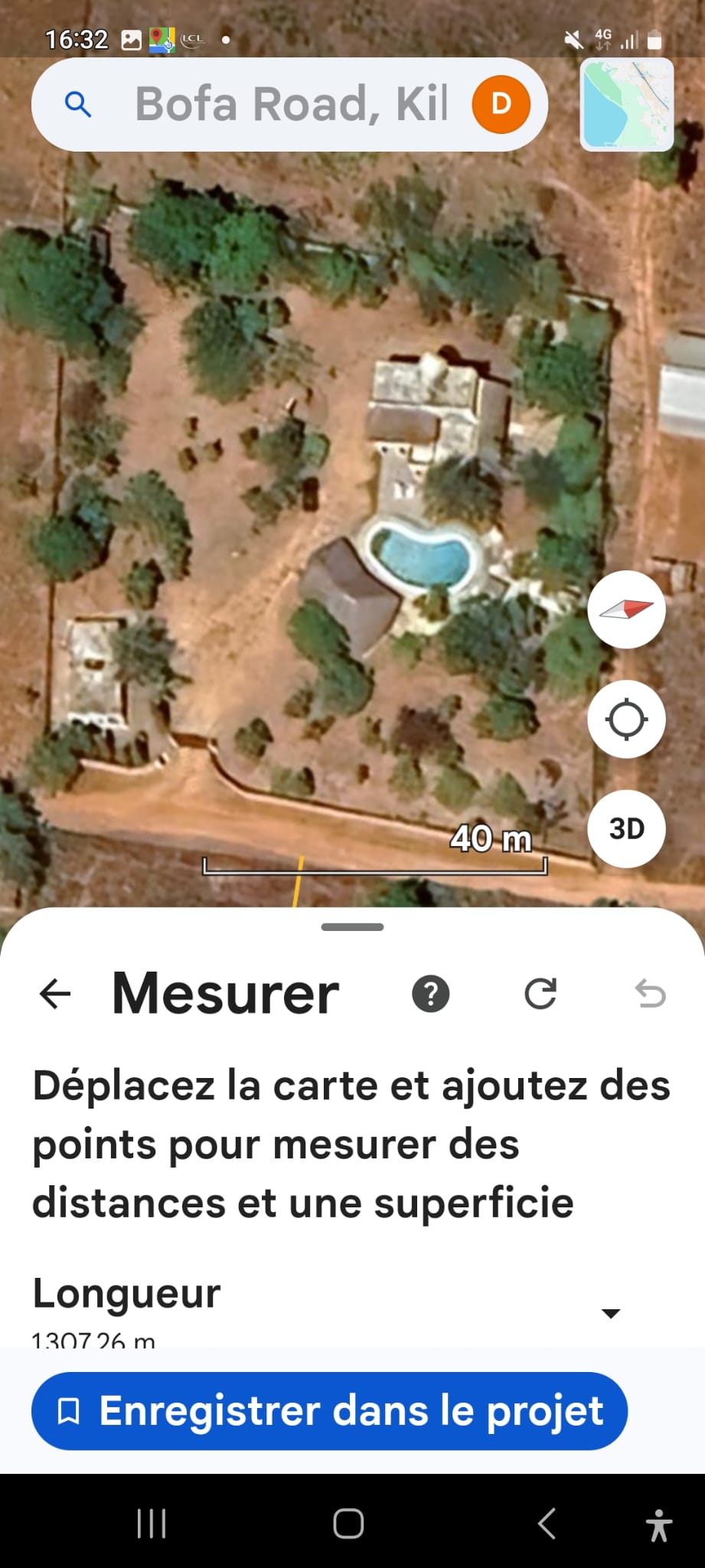Switch the map to 3D view
Screen dimensions: 705x1568
[626, 829]
